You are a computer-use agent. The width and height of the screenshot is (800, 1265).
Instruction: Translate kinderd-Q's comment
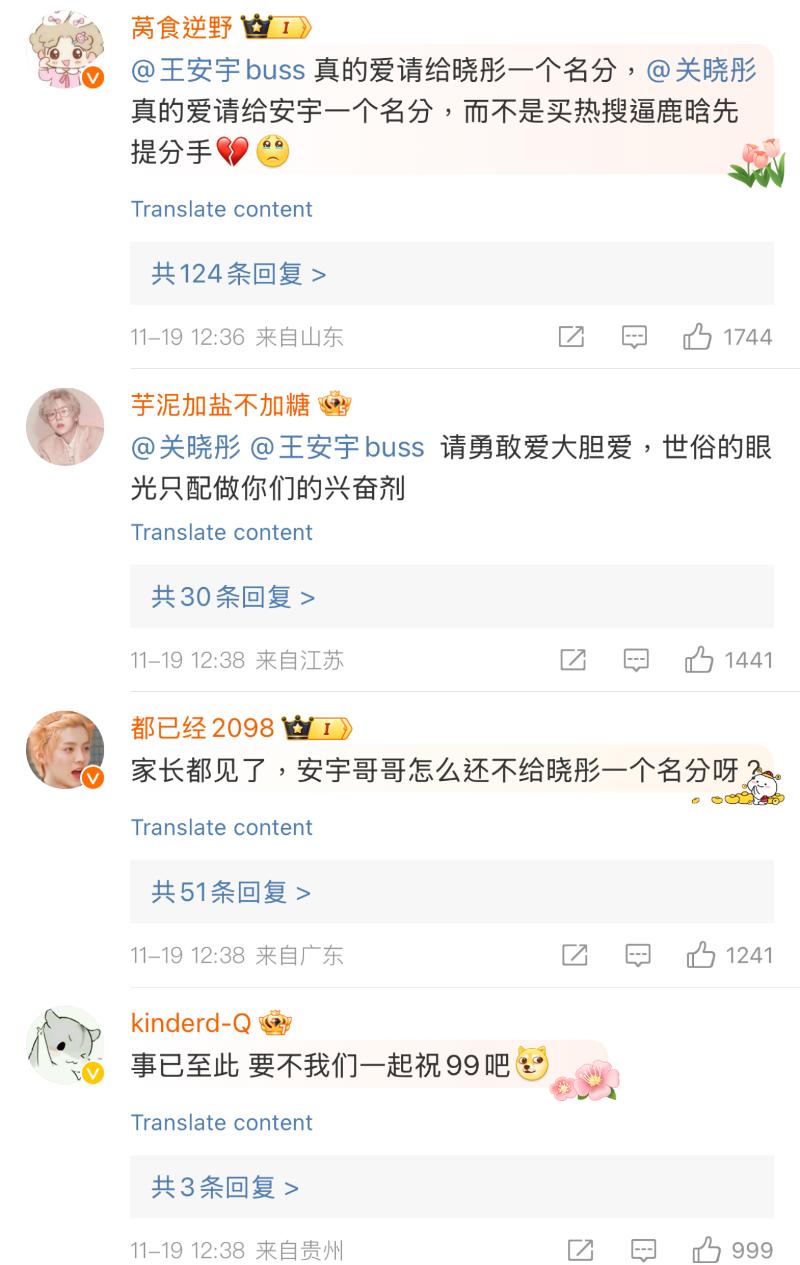click(221, 1122)
